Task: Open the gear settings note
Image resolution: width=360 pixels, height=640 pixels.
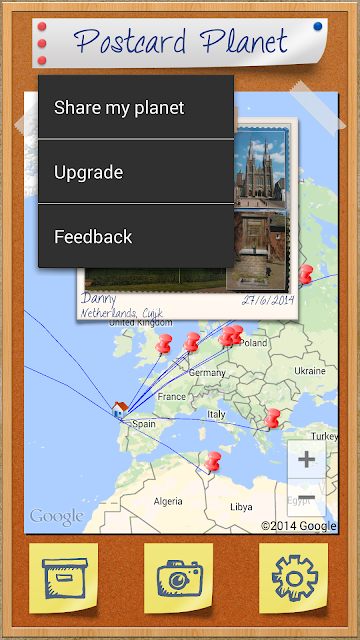Action: pyautogui.click(x=294, y=578)
